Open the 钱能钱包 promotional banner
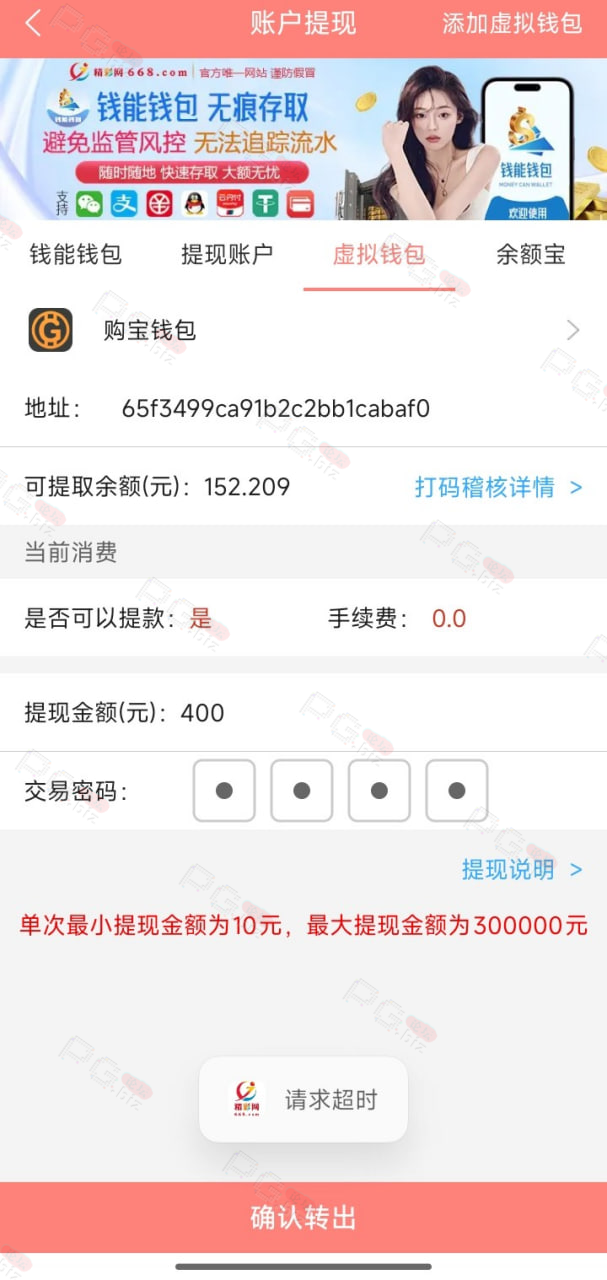The height and width of the screenshot is (1280, 607). 303,139
